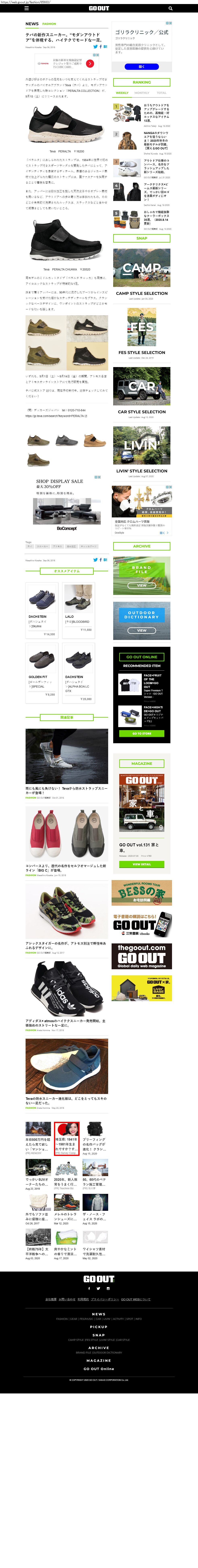Tap GO TO STORE button
The width and height of the screenshot is (198, 1568).
[x=142, y=734]
